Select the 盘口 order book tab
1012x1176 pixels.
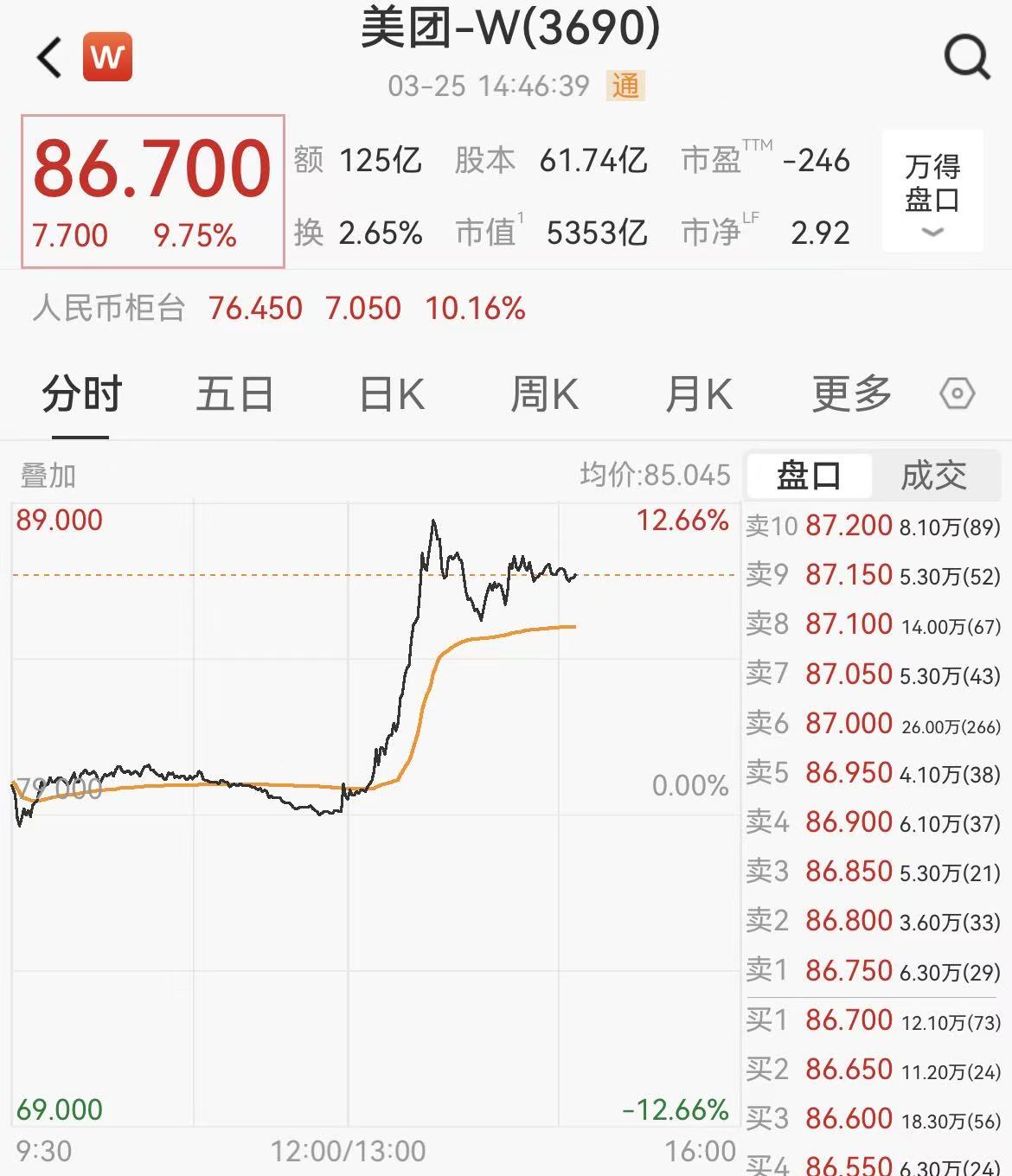coord(809,476)
